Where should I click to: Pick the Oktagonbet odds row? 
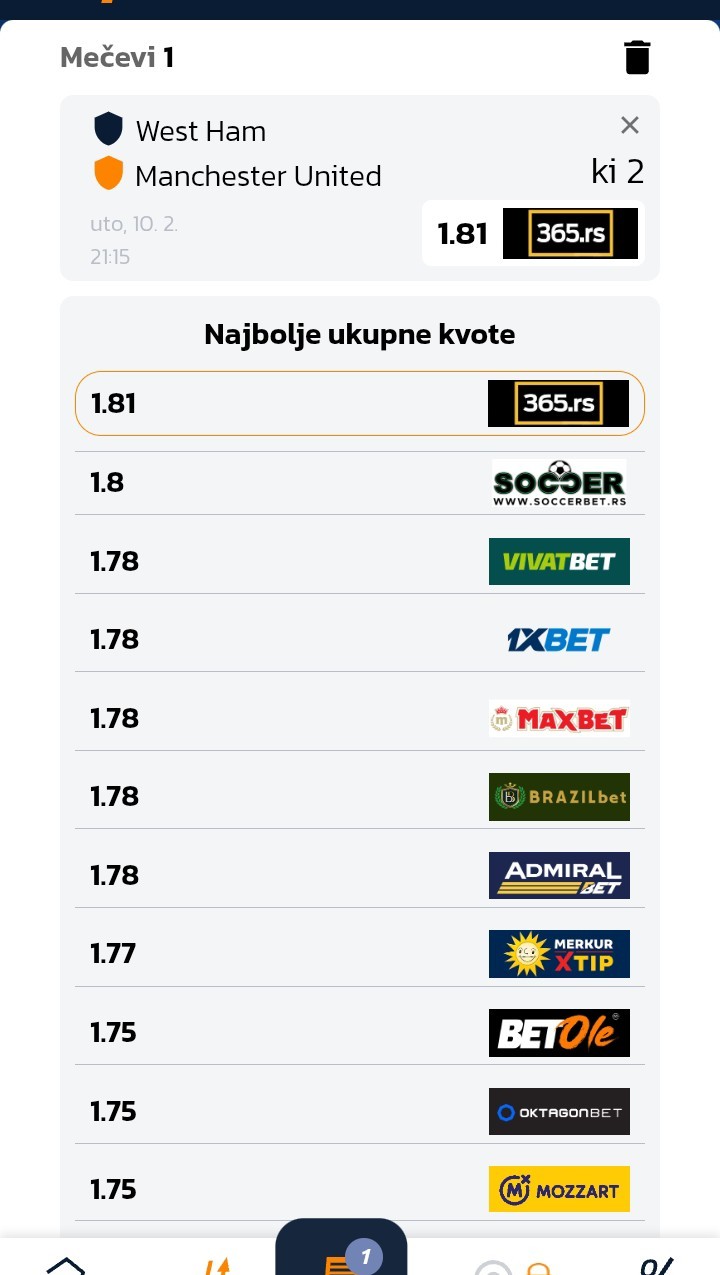pyautogui.click(x=360, y=1111)
